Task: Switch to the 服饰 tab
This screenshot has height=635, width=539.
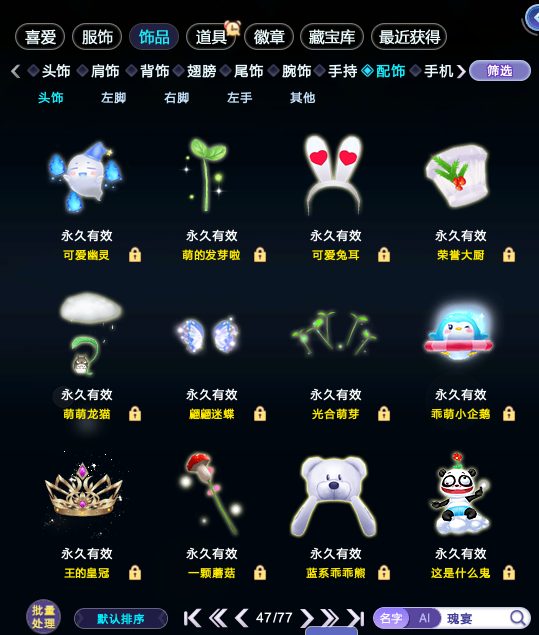Action: coord(97,37)
